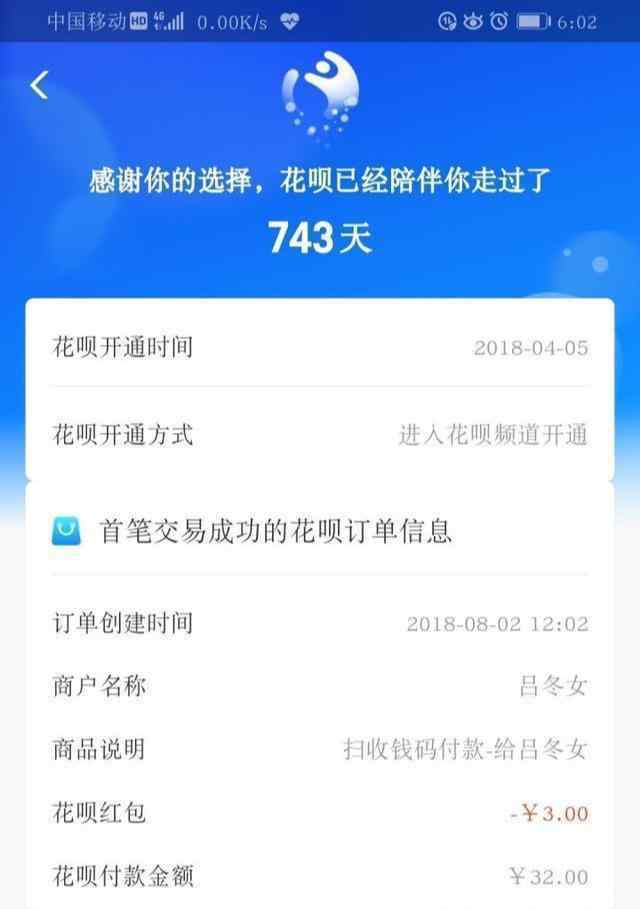The height and width of the screenshot is (909, 640).
Task: Go back using the top-left arrow
Action: click(39, 86)
